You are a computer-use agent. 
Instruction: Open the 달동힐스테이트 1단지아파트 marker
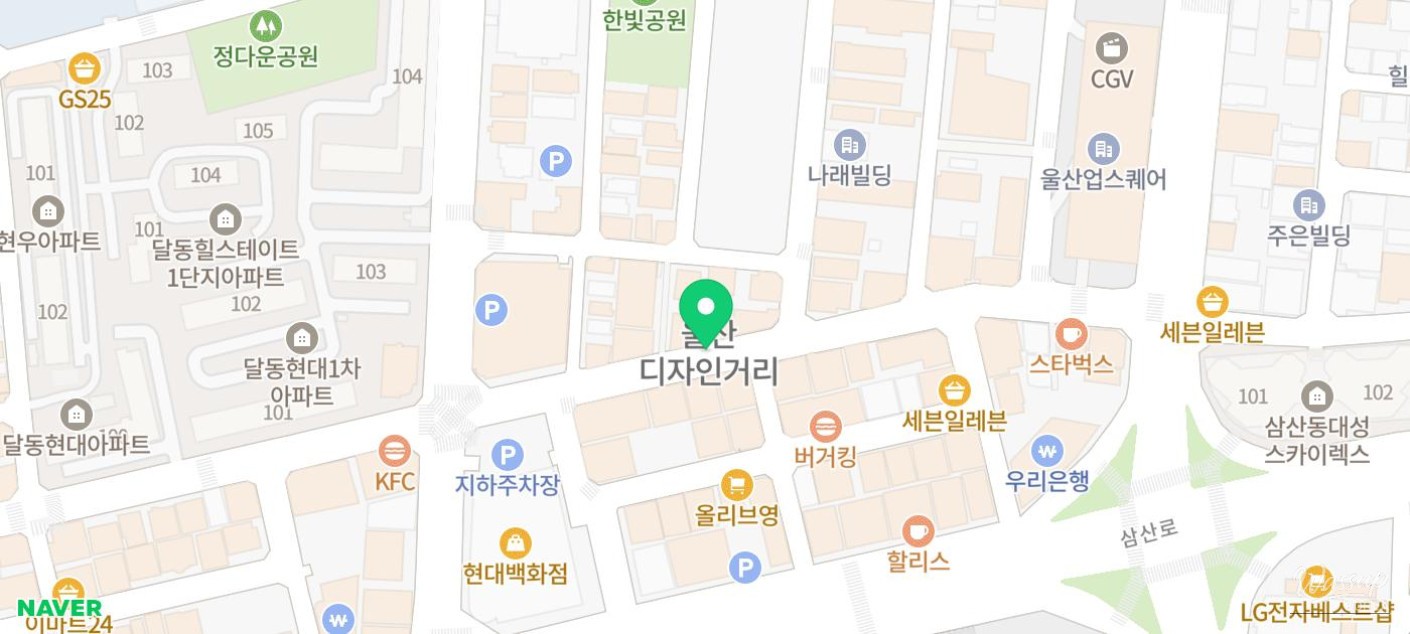(x=225, y=218)
